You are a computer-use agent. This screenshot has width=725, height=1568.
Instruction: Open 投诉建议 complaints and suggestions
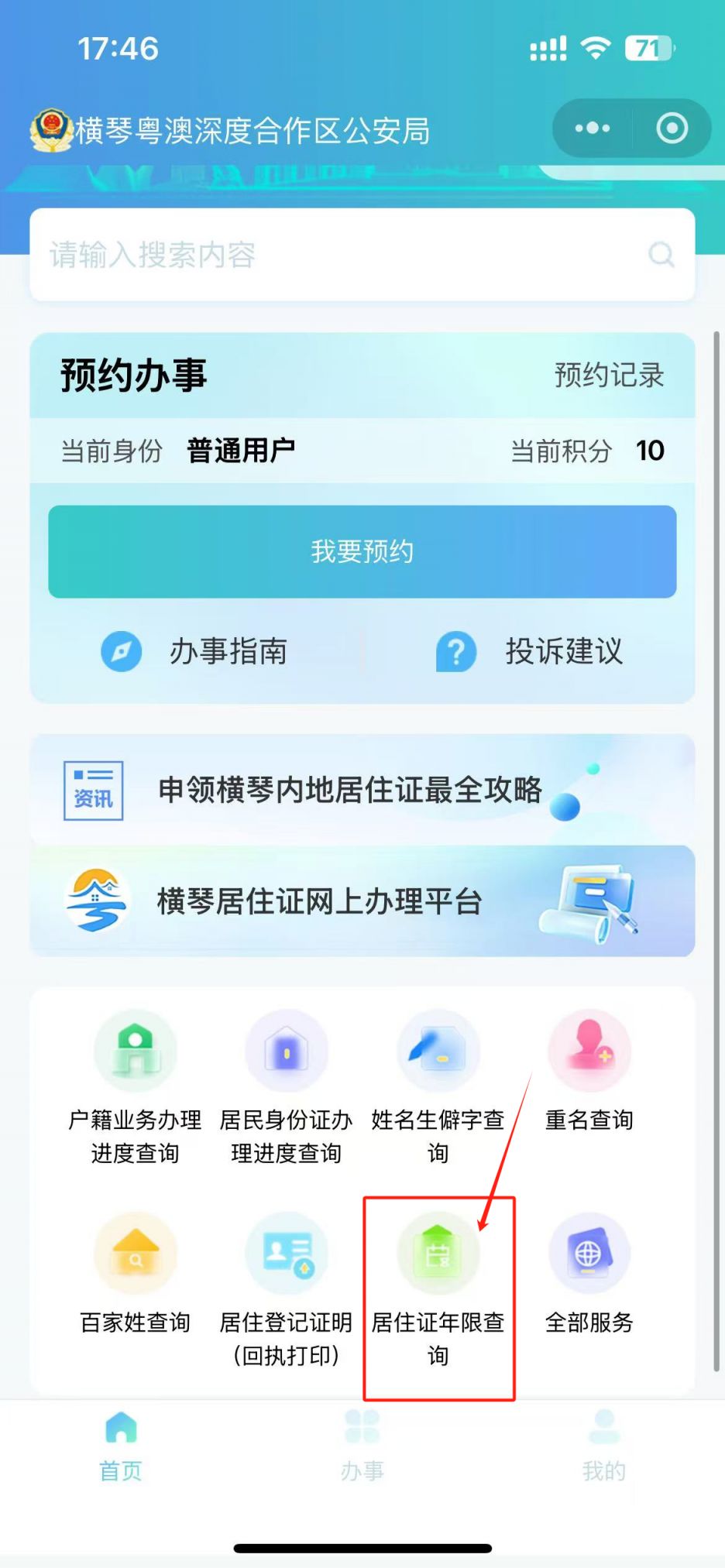(x=531, y=651)
